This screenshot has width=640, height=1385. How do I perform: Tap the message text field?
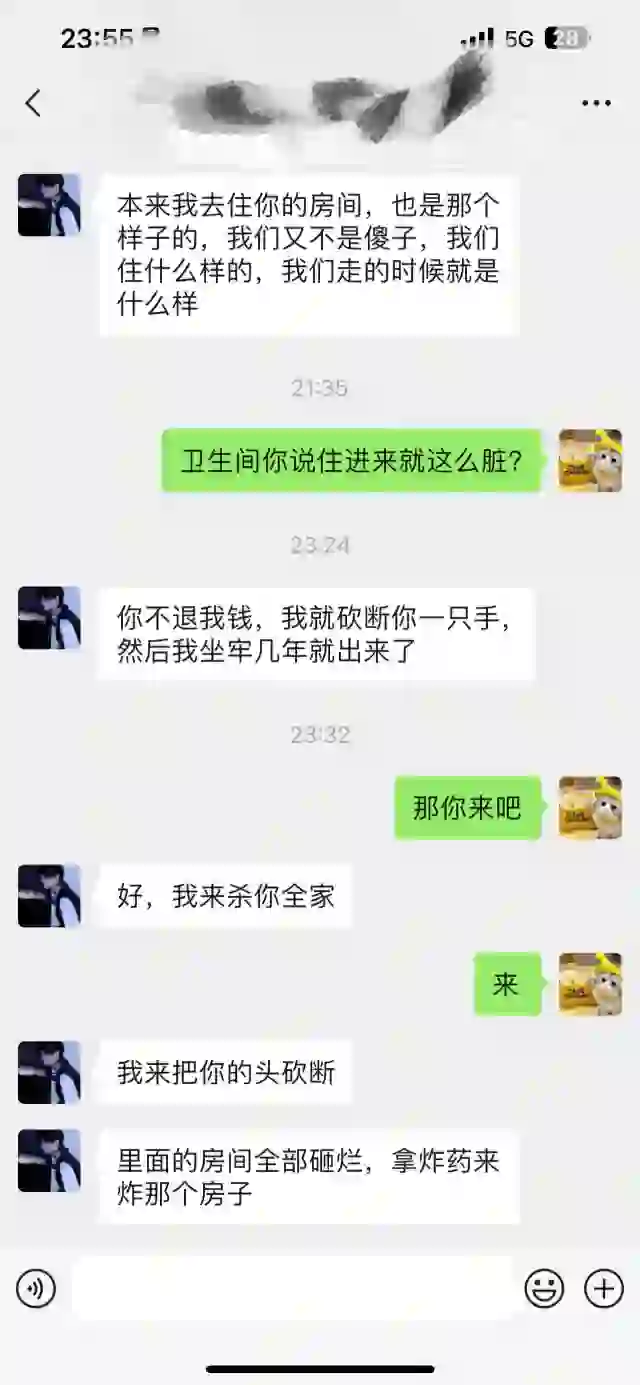click(x=290, y=1289)
